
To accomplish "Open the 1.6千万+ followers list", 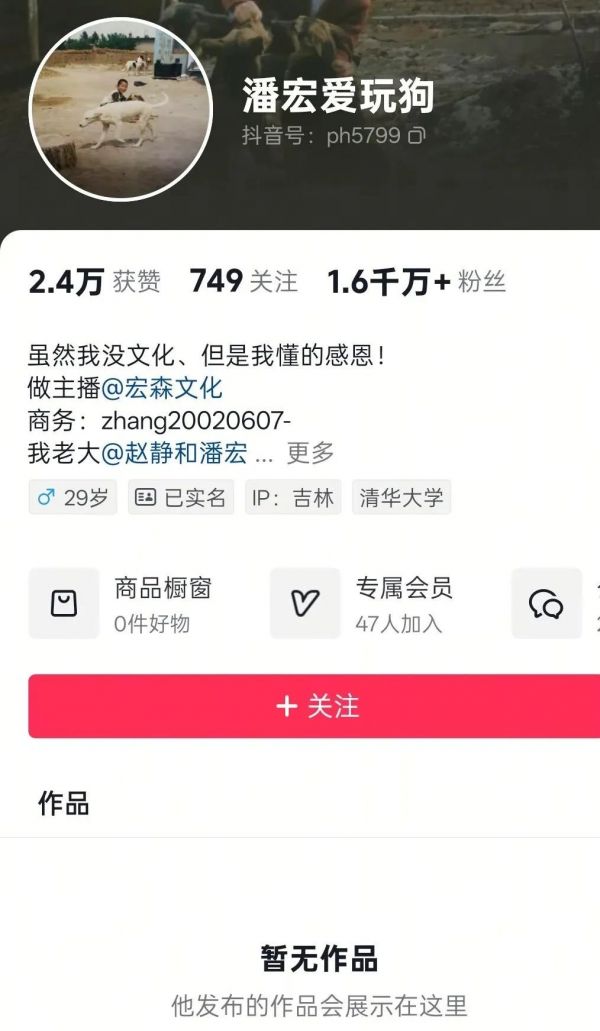I will [416, 282].
